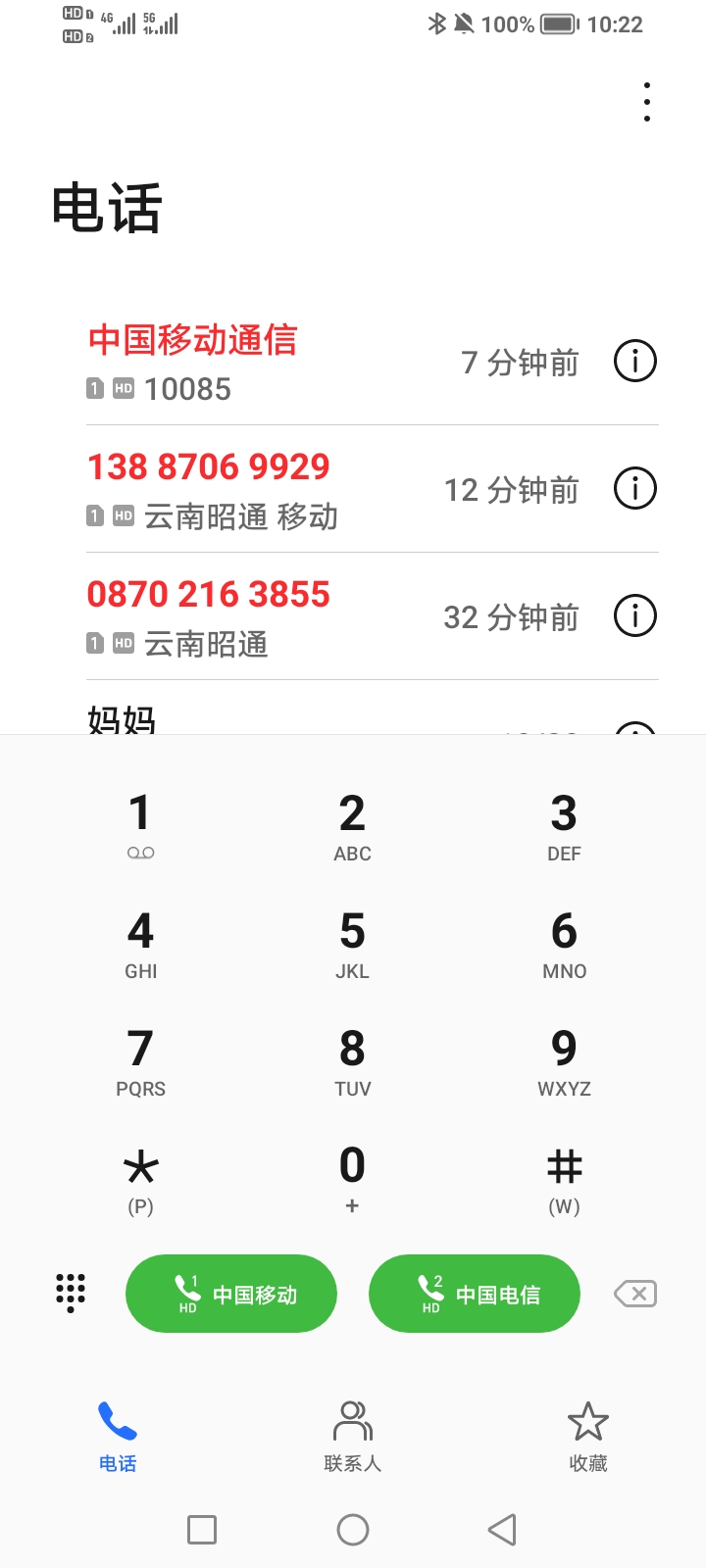Show details for 0870 216 3855 call
Screen dimensions: 706x1568
(634, 615)
